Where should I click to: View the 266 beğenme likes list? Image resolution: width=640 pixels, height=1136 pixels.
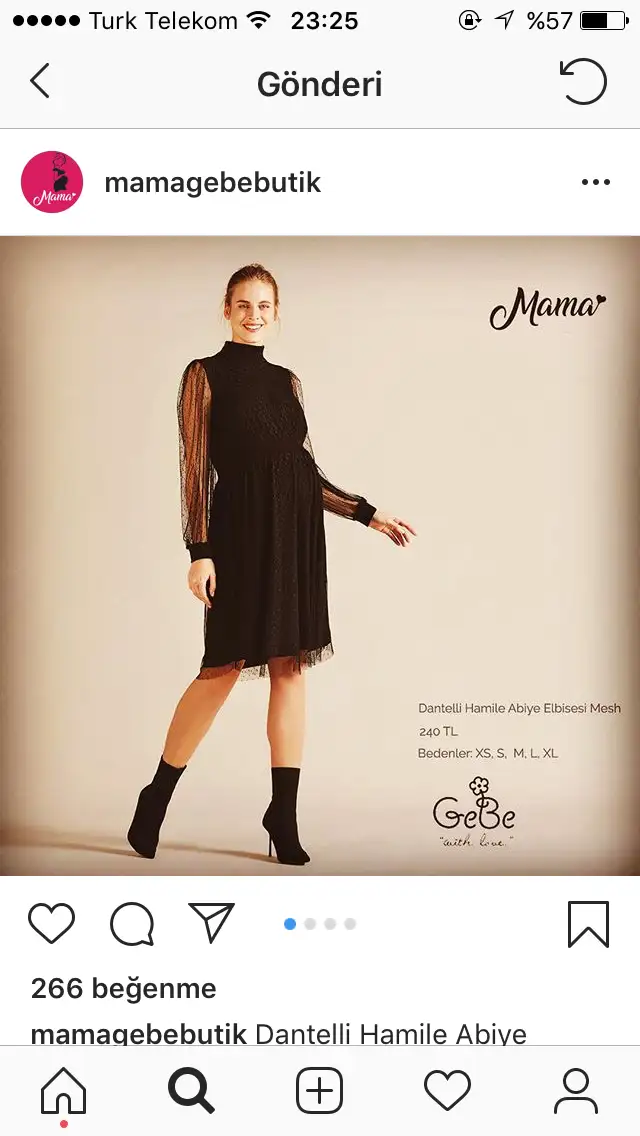123,988
